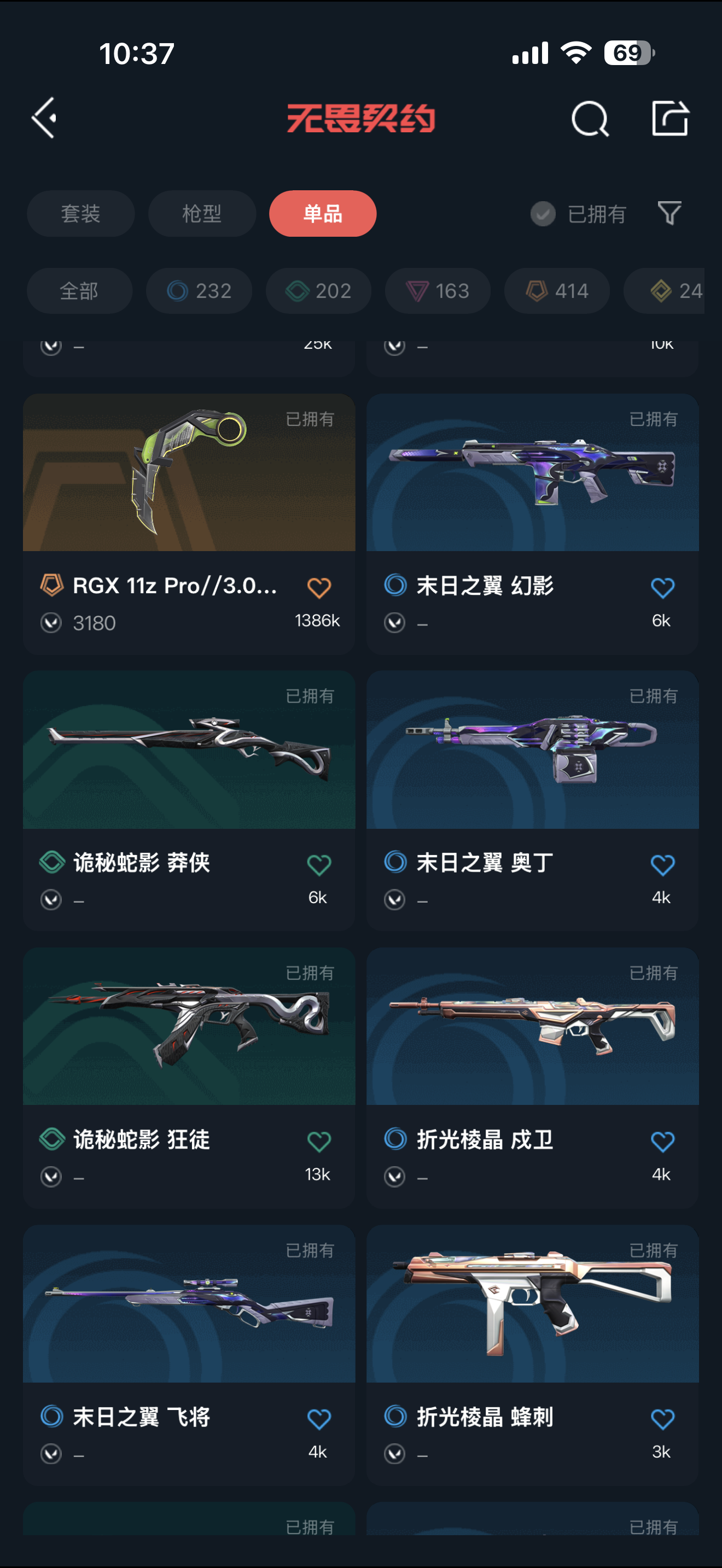Switch to the 枪型 tab

point(201,214)
